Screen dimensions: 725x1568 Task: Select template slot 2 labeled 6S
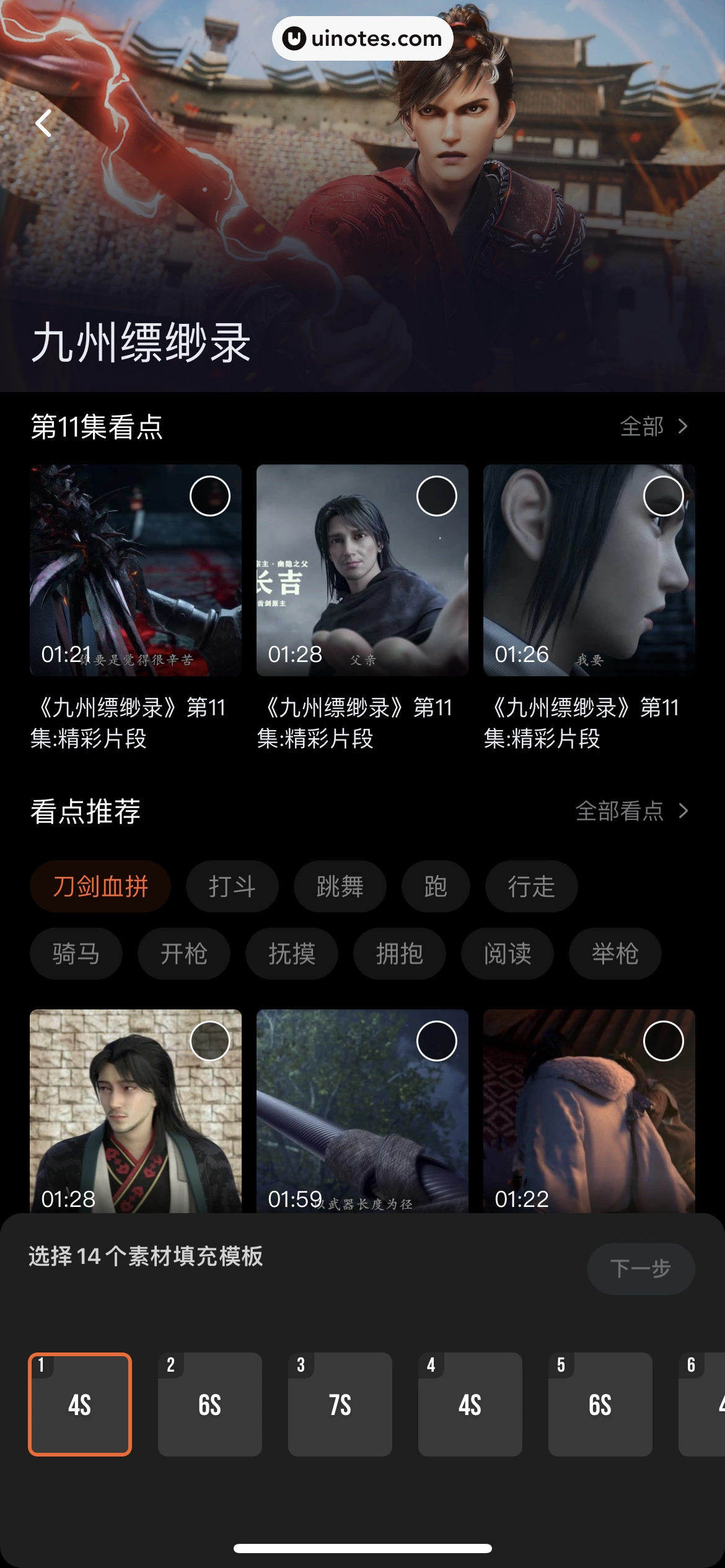(x=210, y=1405)
